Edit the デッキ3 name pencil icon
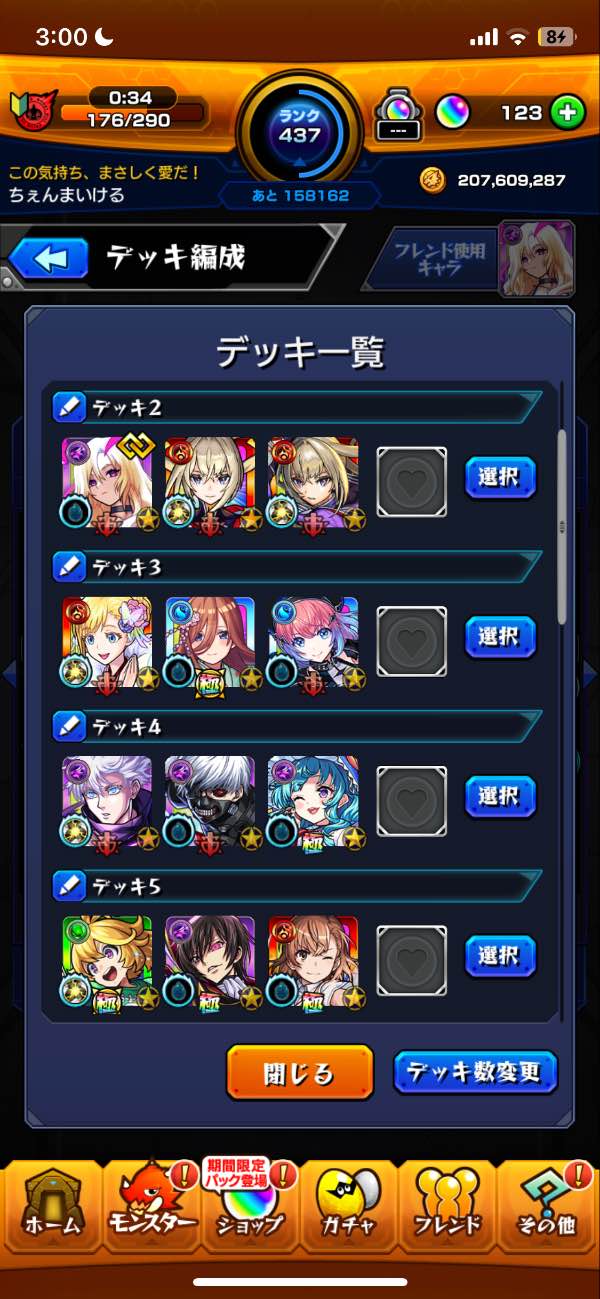This screenshot has height=1299, width=600. 68,566
